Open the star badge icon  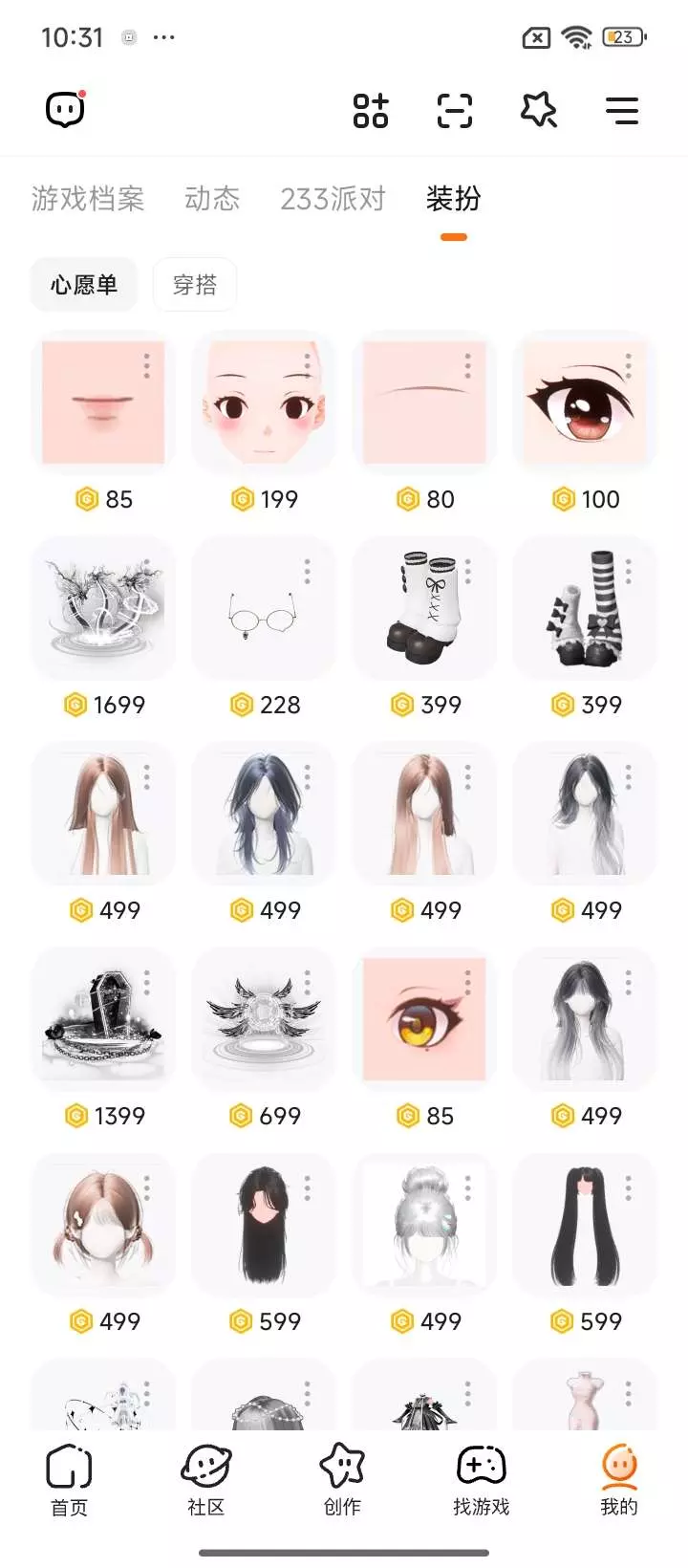pos(539,111)
